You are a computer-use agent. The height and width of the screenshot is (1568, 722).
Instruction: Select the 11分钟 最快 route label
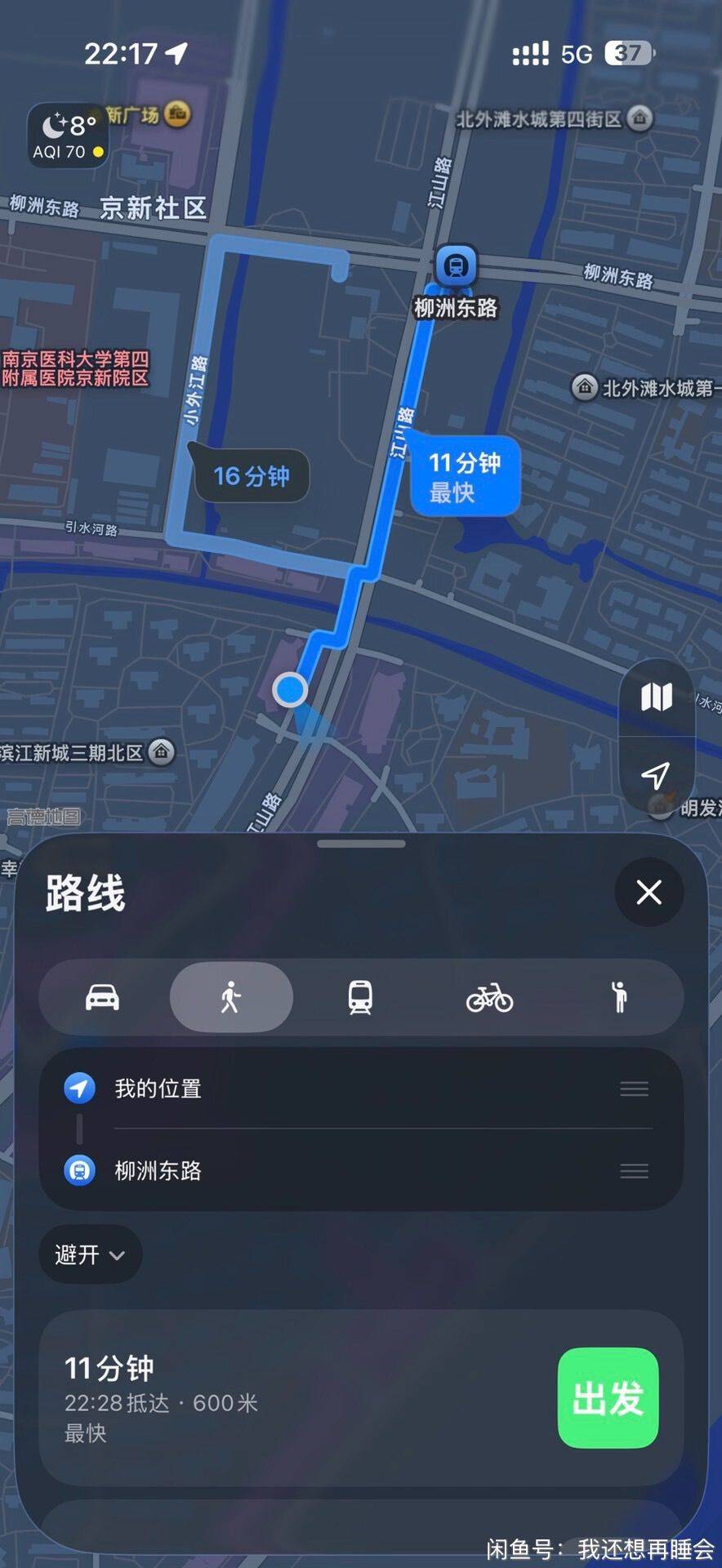pos(464,477)
